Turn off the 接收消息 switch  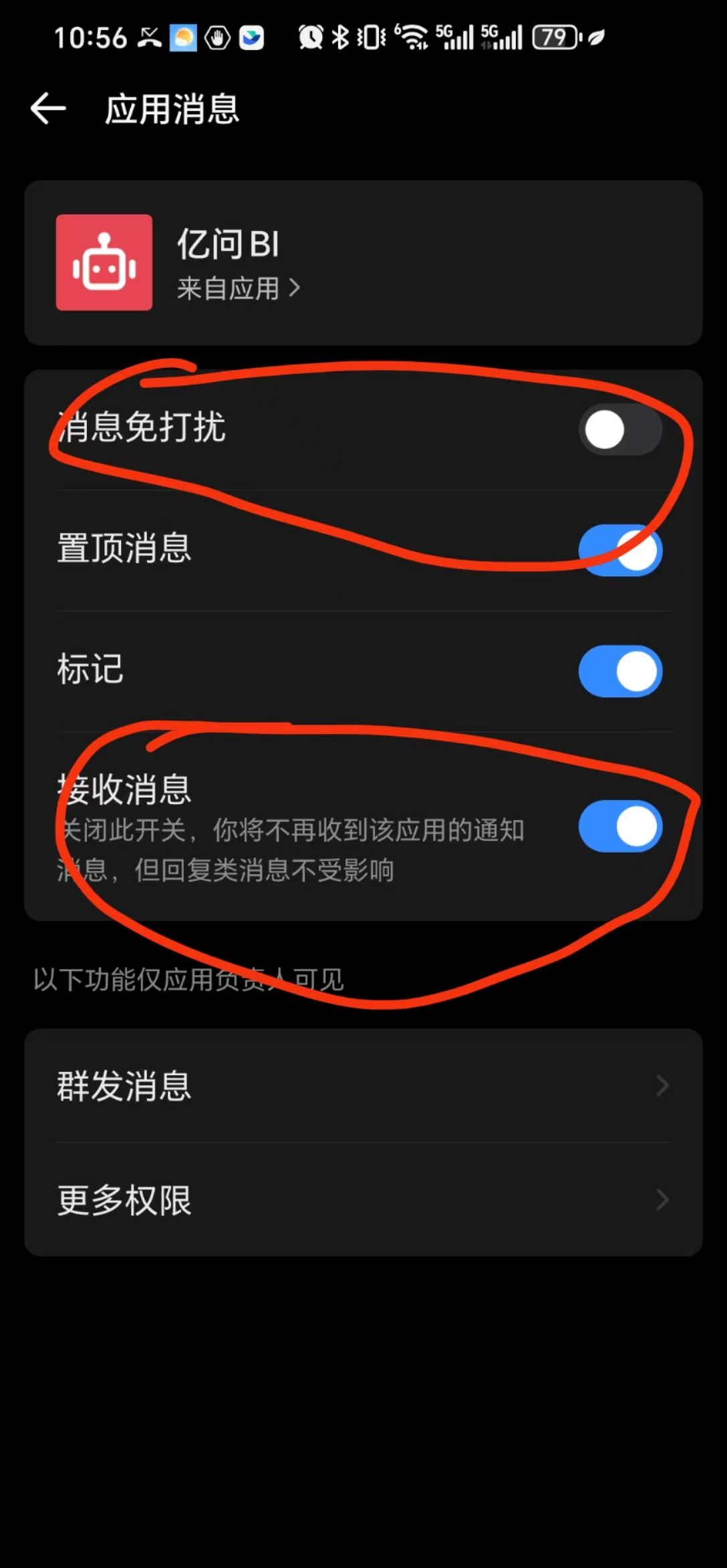(620, 827)
